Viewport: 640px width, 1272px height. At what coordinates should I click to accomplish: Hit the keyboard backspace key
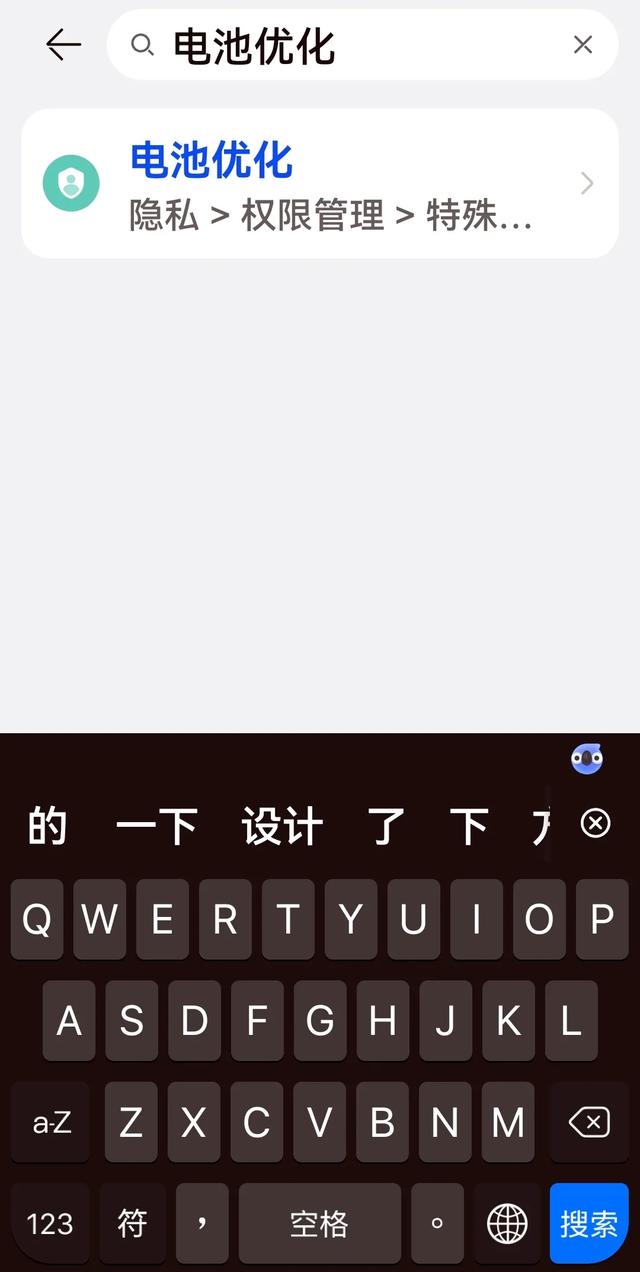pos(589,1122)
